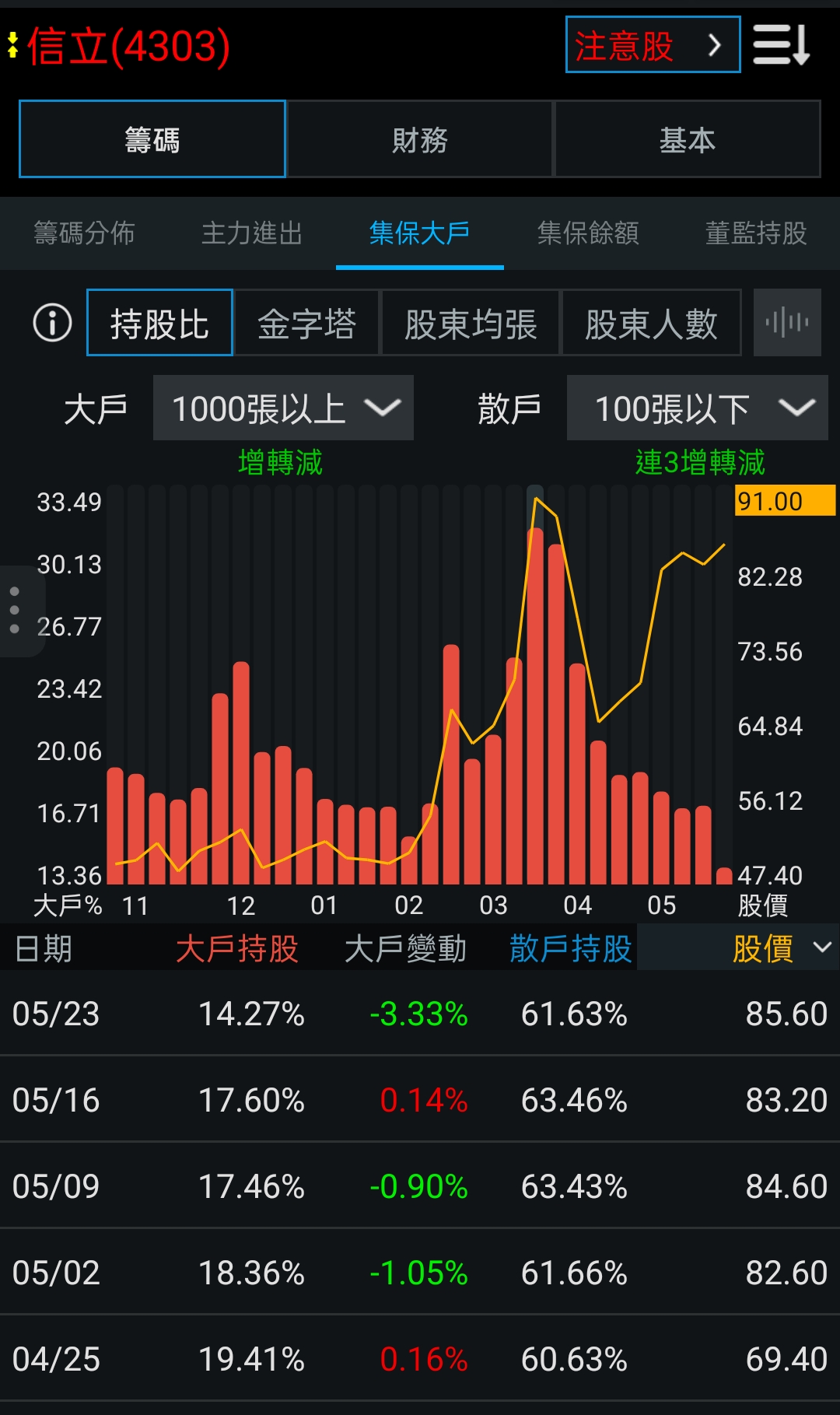Viewport: 840px width, 1415px height.
Task: Expand the 大戶 1000張以上 dropdown
Action: tap(283, 408)
